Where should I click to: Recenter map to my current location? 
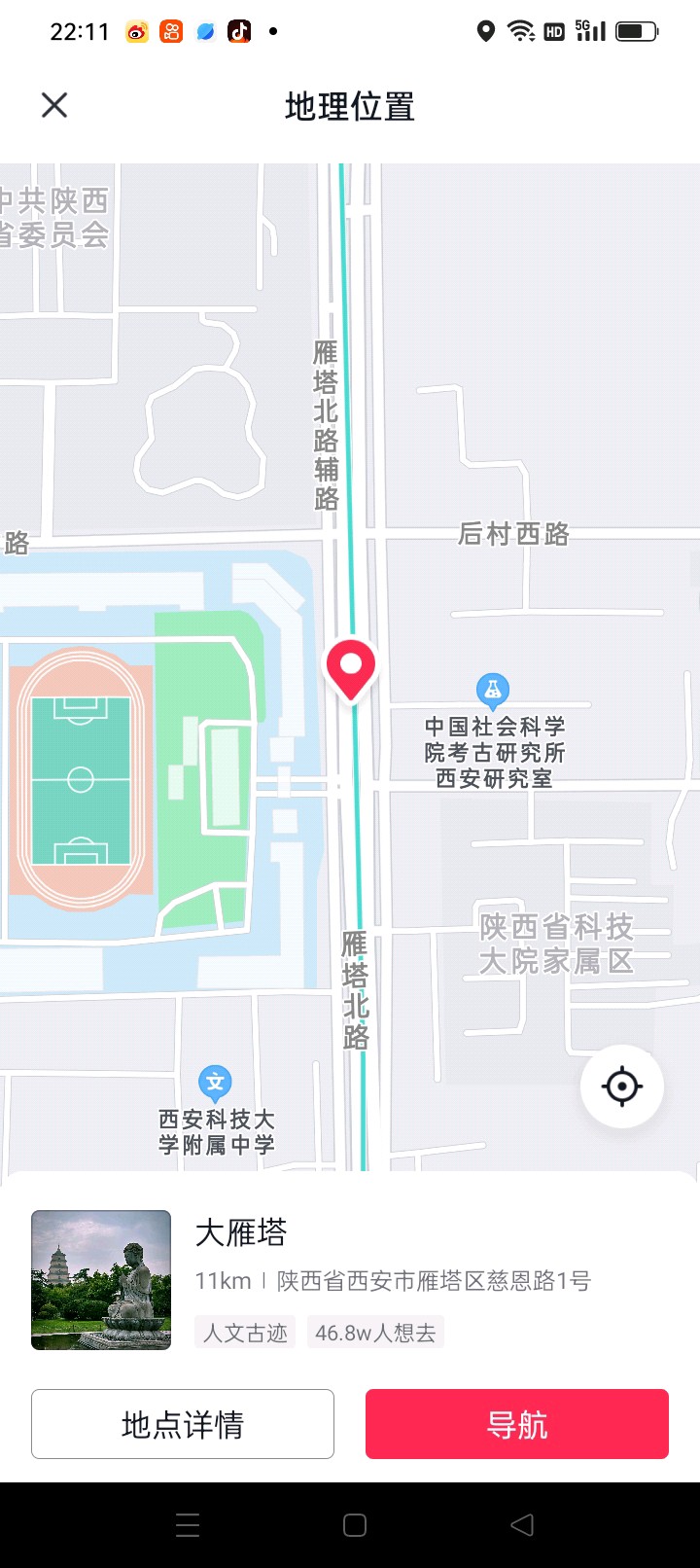pyautogui.click(x=622, y=1086)
